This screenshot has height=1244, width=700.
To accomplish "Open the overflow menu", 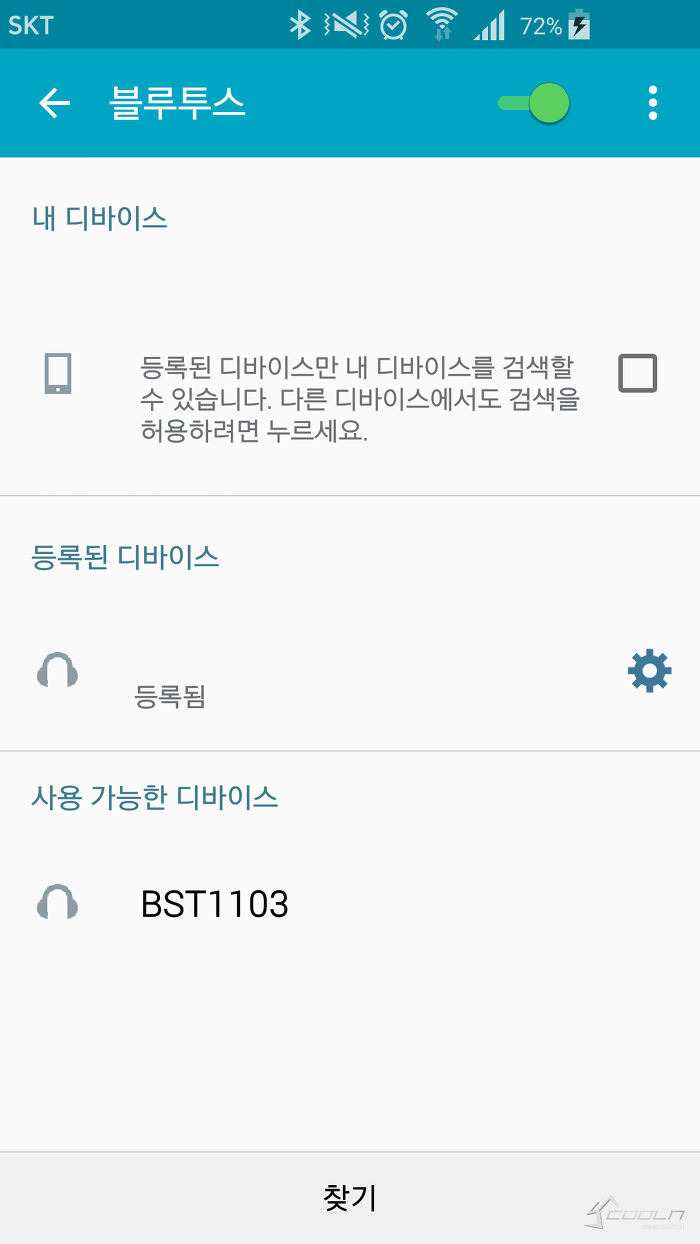I will [653, 103].
